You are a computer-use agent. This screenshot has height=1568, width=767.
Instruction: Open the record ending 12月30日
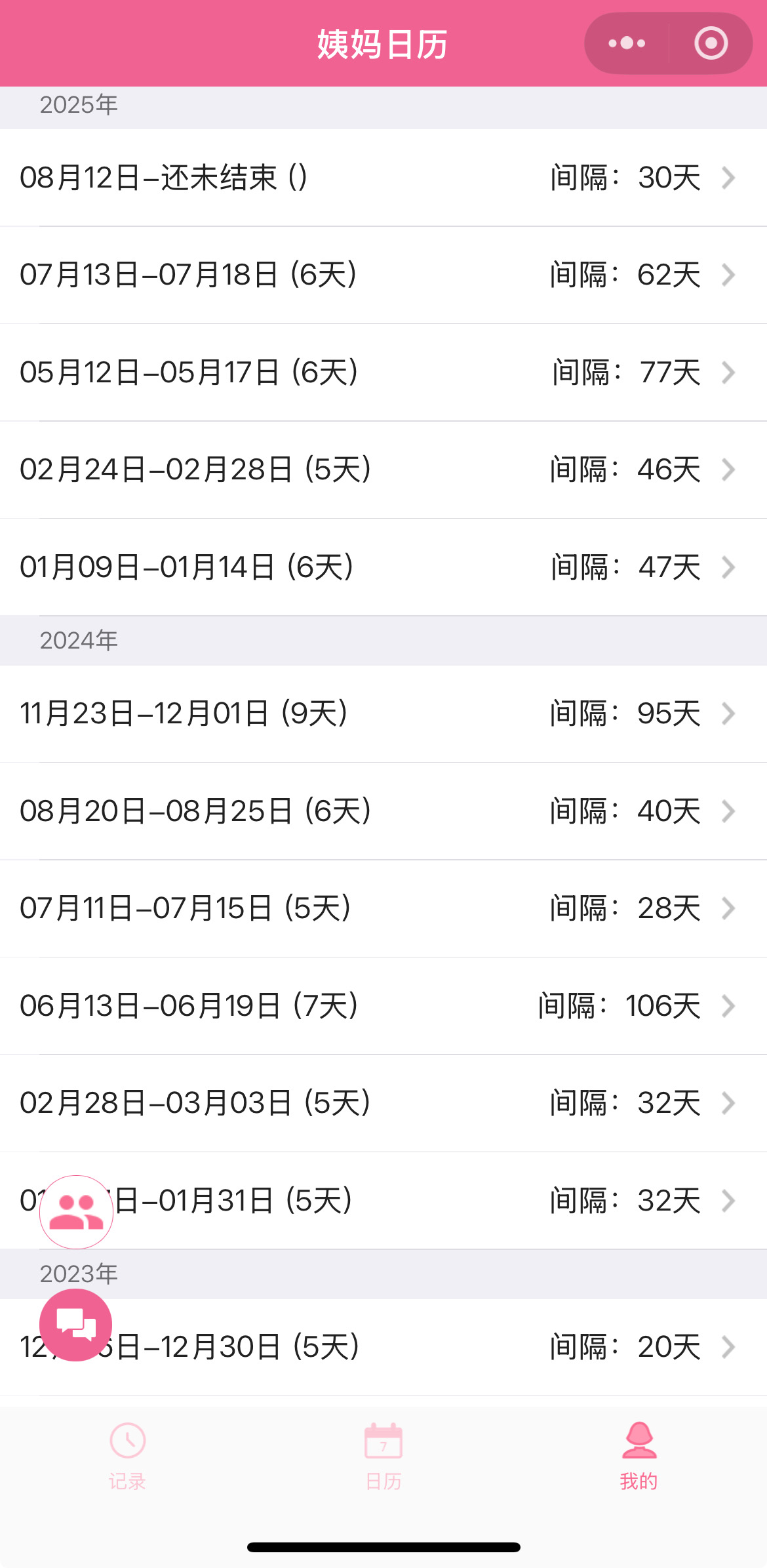tap(383, 1347)
